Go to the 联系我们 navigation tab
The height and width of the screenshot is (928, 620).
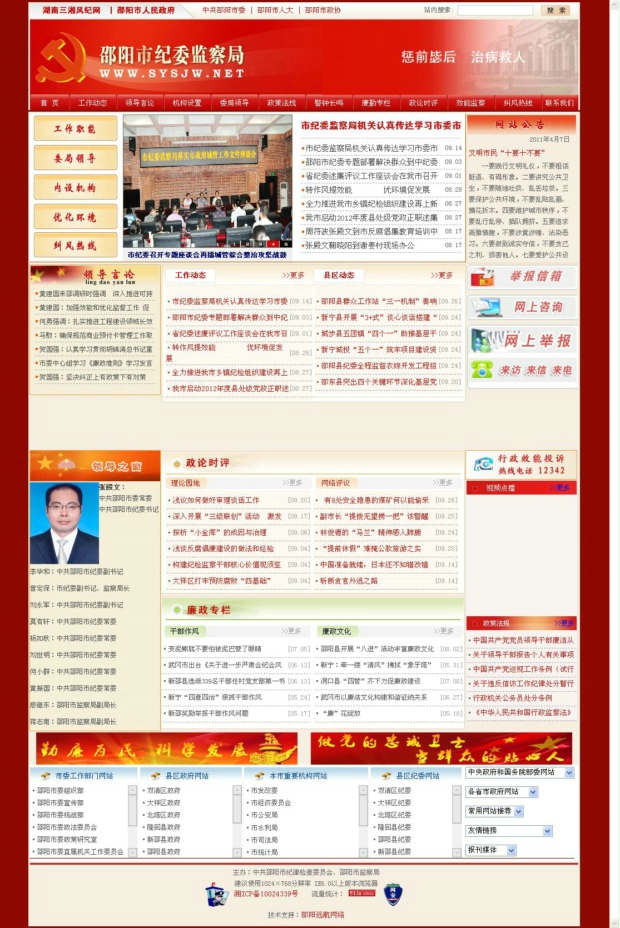click(x=560, y=102)
